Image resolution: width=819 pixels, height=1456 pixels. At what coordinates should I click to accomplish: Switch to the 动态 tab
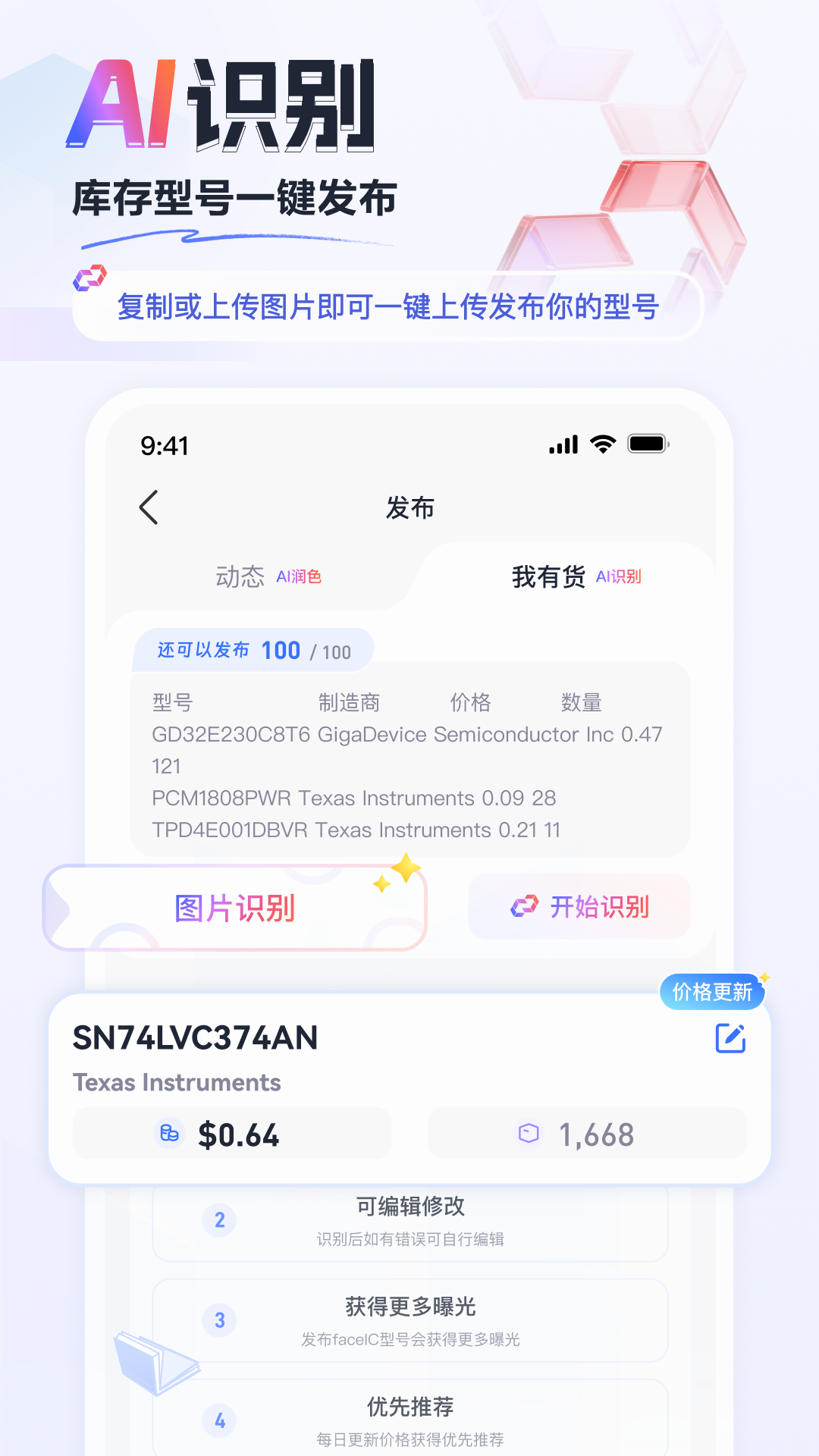240,578
